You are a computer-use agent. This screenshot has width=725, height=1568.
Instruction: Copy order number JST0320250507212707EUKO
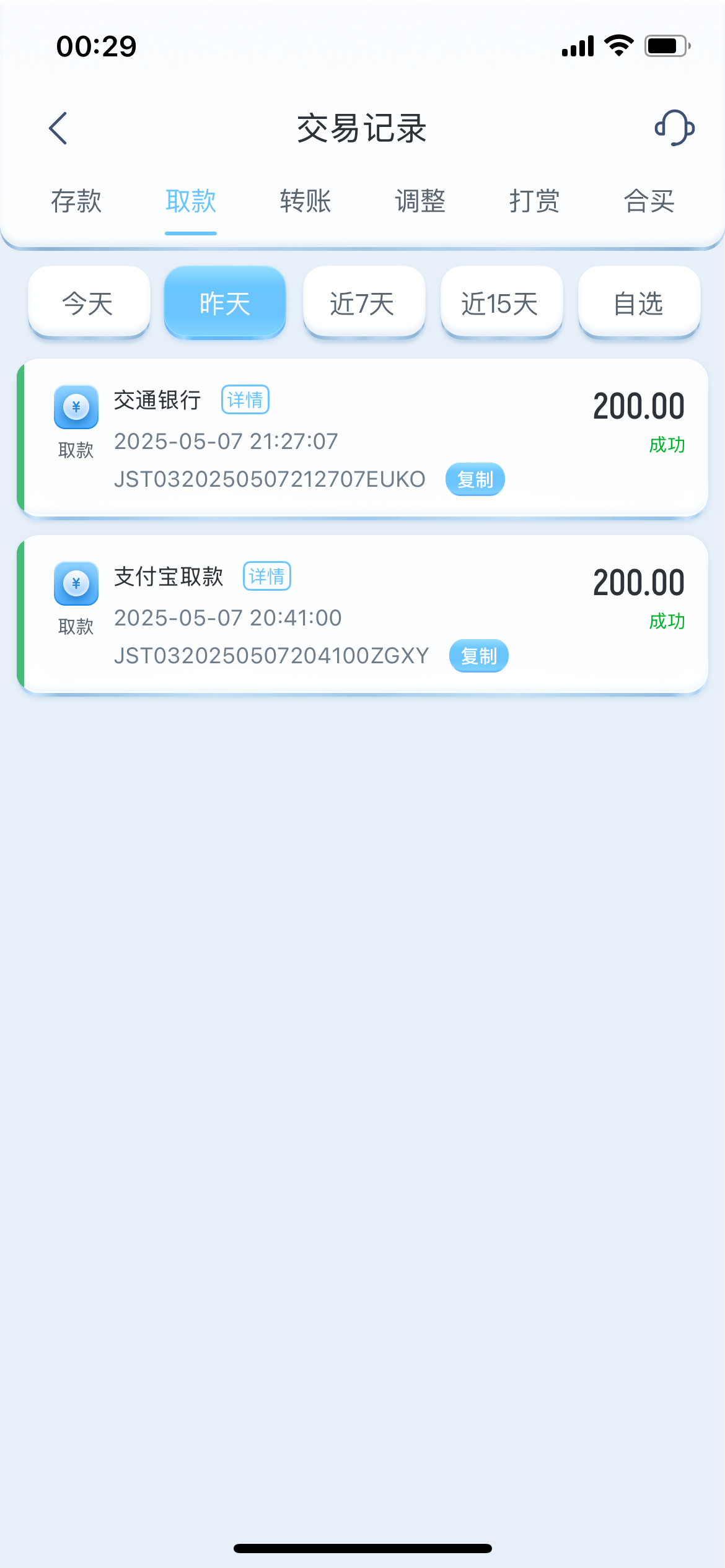475,479
